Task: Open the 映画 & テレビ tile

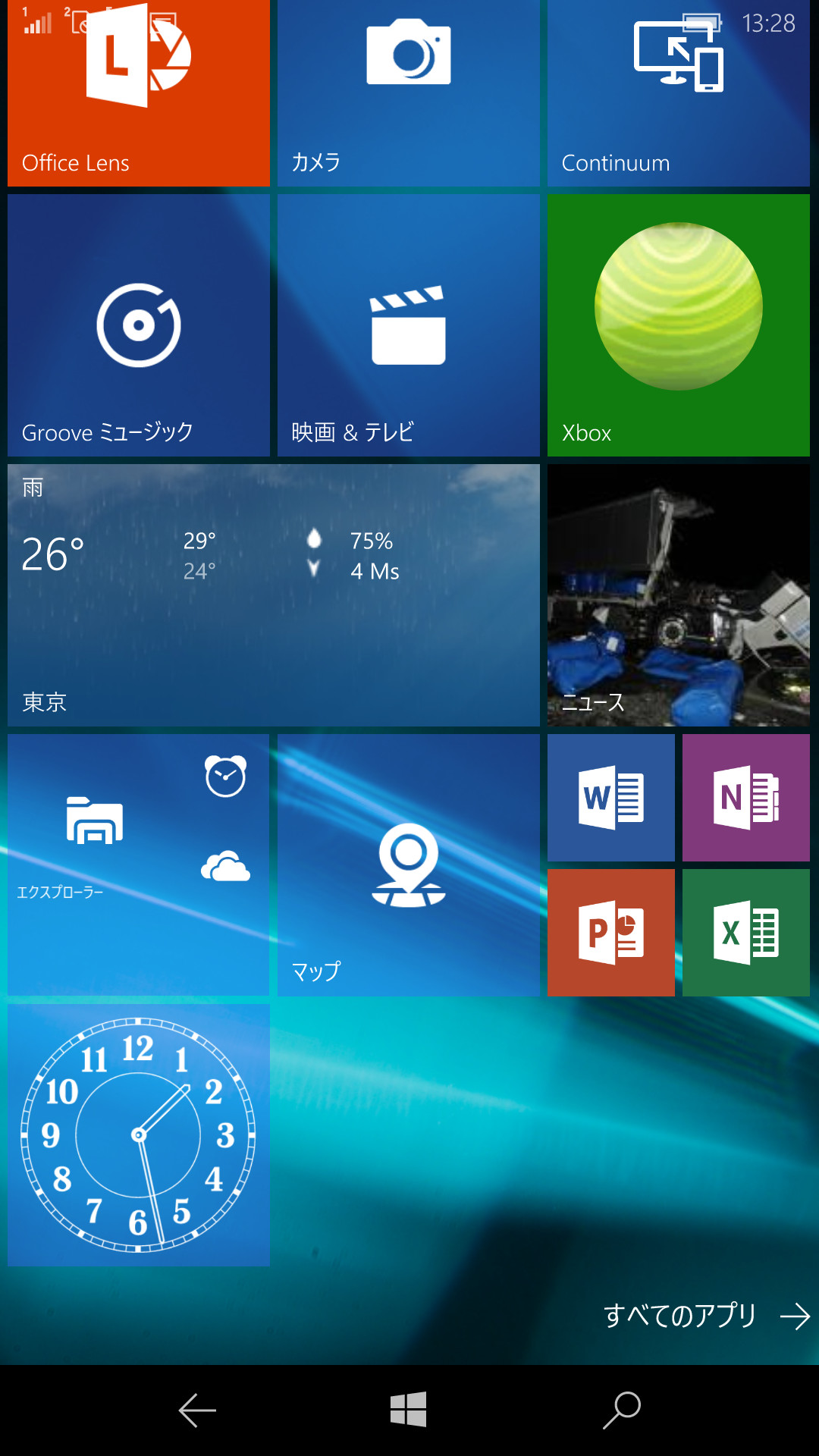Action: tap(408, 326)
